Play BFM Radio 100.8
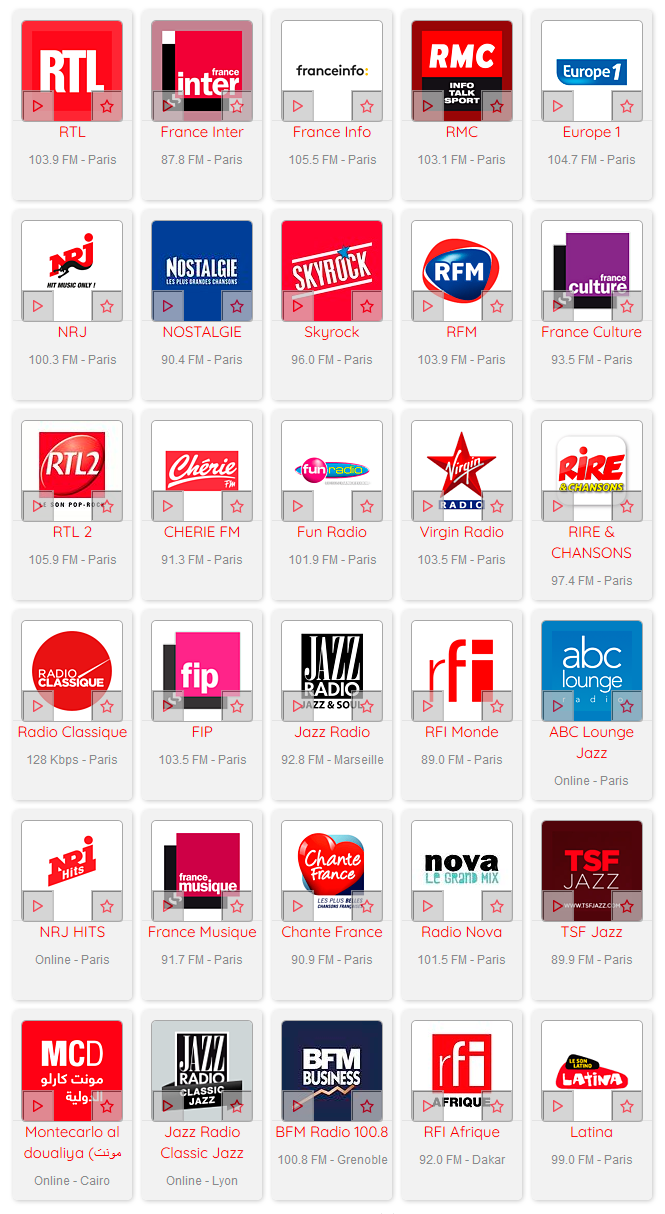Viewport: 665px width, 1214px height. coord(297,1106)
